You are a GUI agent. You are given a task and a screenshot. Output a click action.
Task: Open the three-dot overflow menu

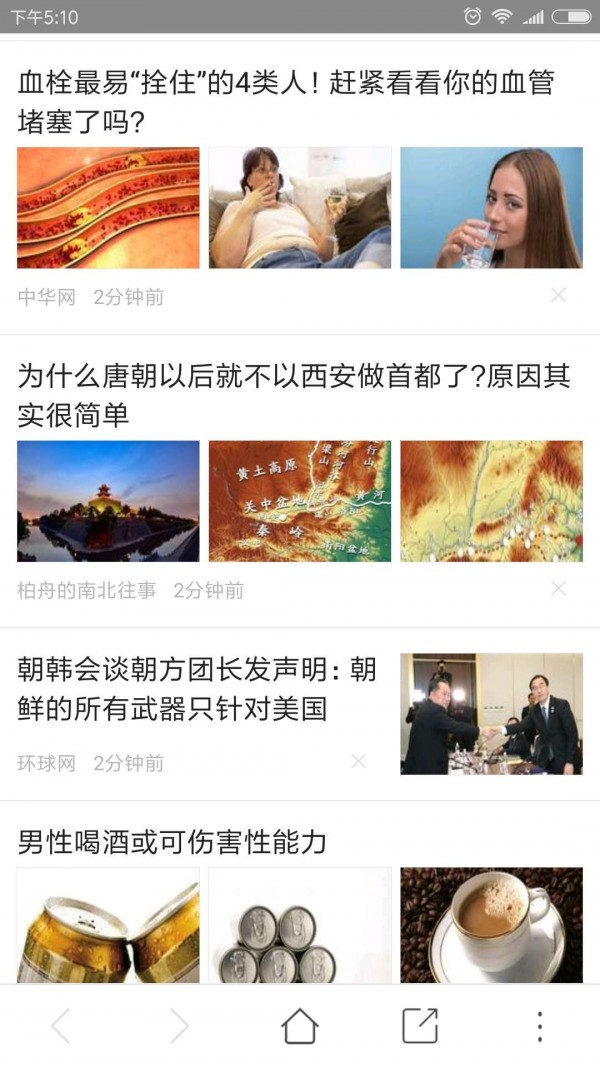(539, 1026)
